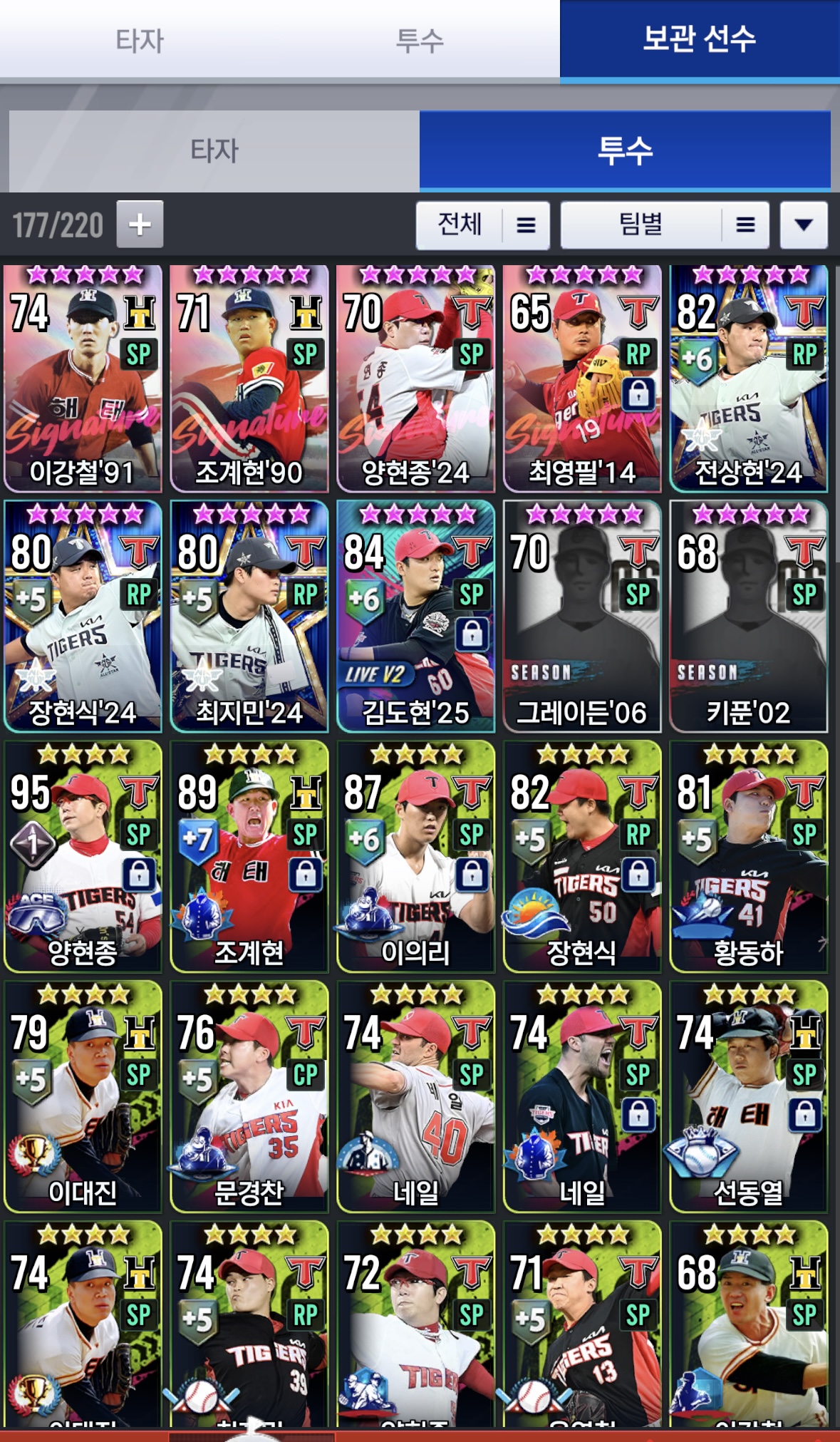This screenshot has height=1442, width=840.
Task: Tap the plus button next to 177/220
Action: [x=140, y=225]
